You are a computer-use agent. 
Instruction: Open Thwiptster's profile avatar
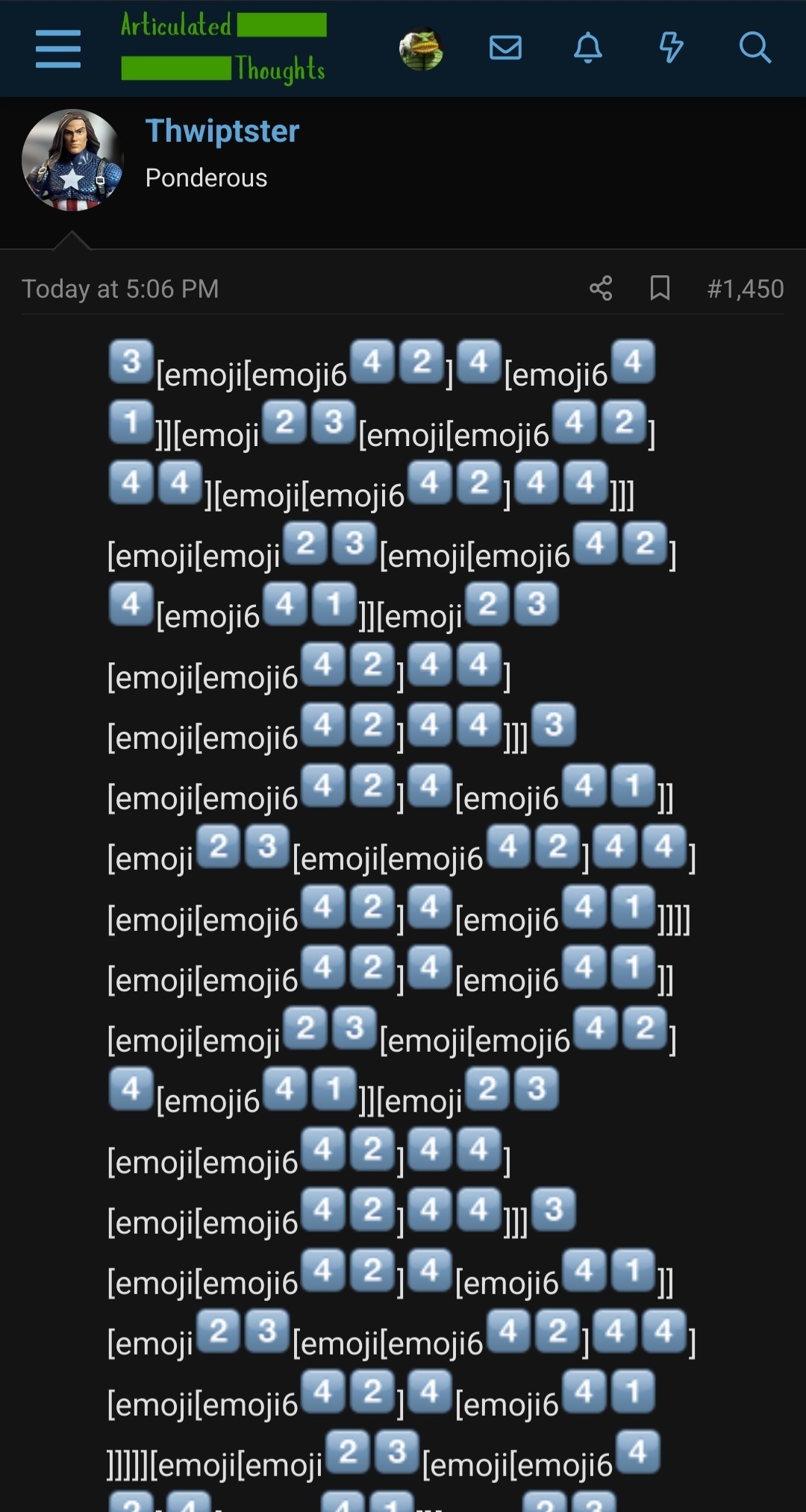[x=72, y=160]
